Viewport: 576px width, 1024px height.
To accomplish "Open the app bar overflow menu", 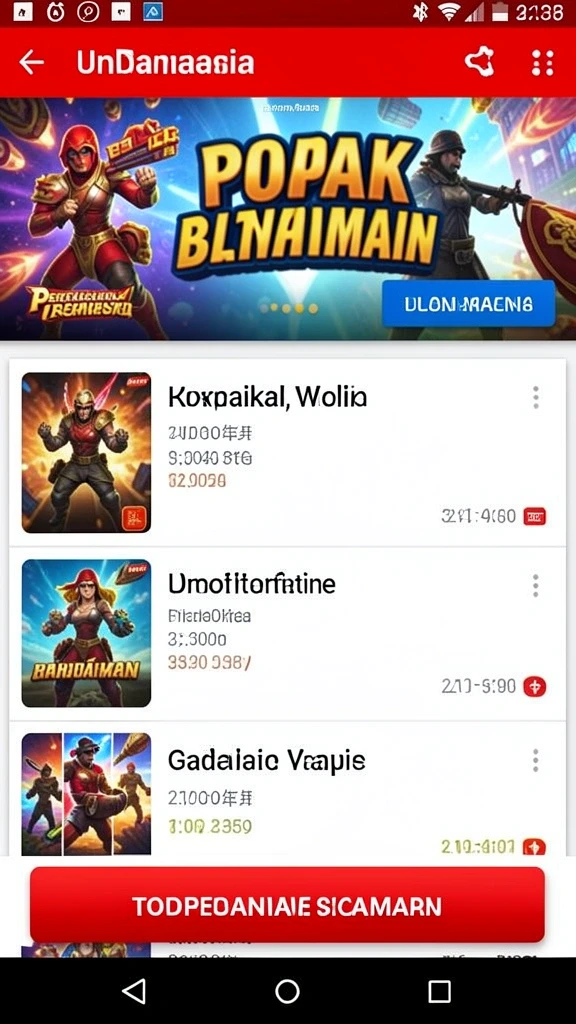I will pyautogui.click(x=543, y=63).
